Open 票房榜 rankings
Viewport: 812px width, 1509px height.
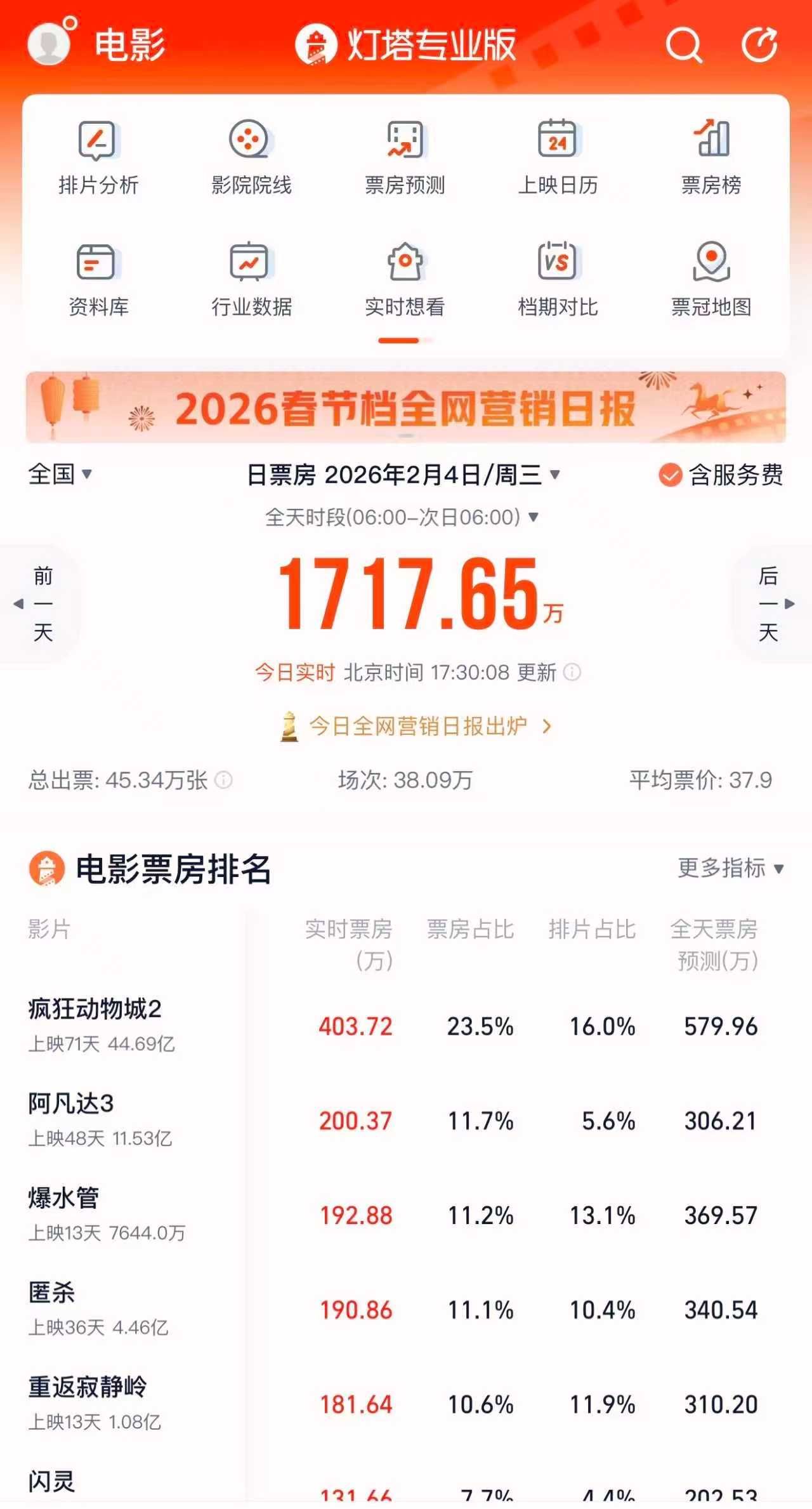711,156
